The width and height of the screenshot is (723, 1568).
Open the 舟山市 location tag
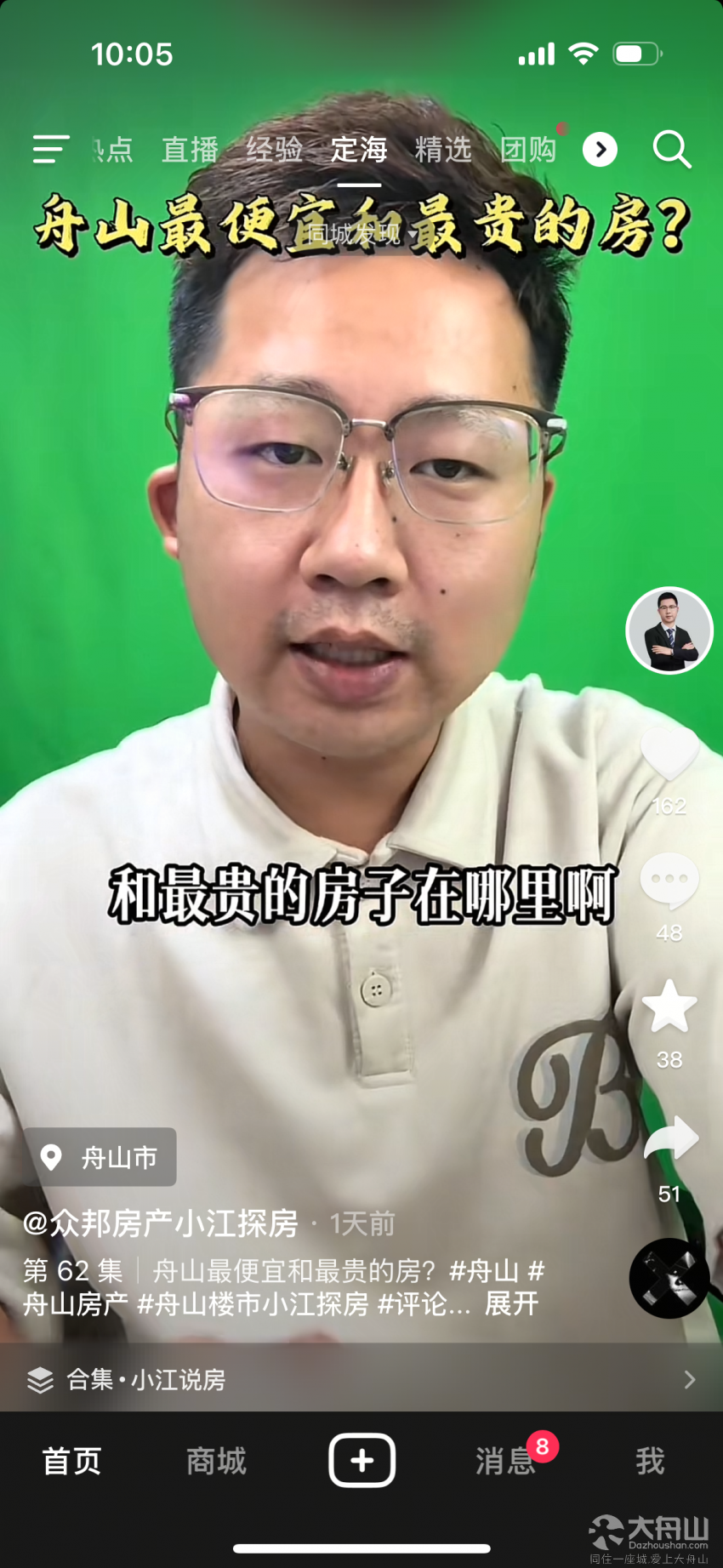[x=100, y=1157]
